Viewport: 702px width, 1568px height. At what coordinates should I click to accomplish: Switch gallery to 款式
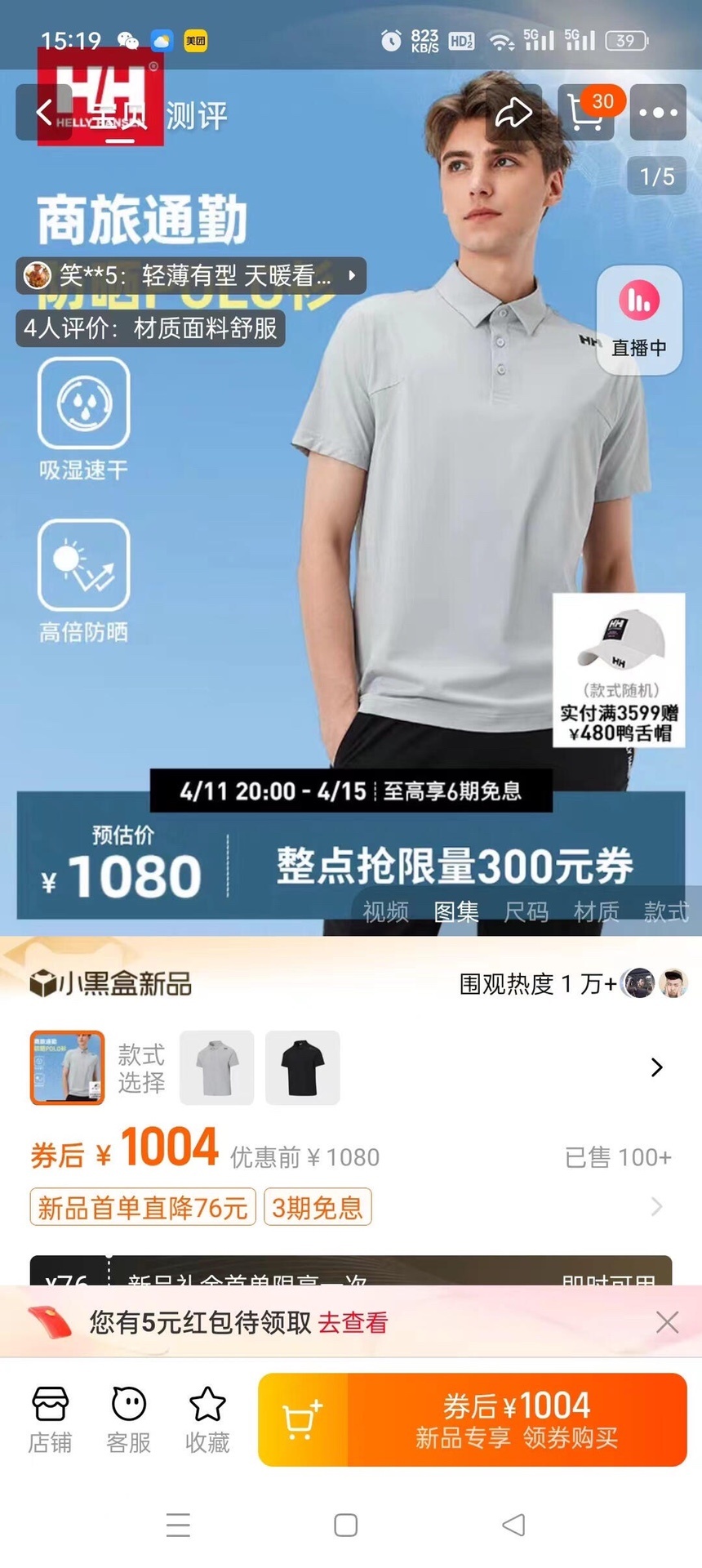(665, 911)
